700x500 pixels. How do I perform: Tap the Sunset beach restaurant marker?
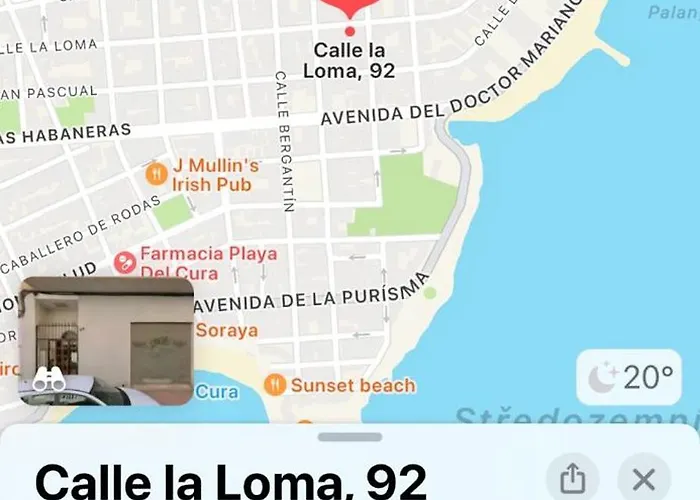coord(275,384)
